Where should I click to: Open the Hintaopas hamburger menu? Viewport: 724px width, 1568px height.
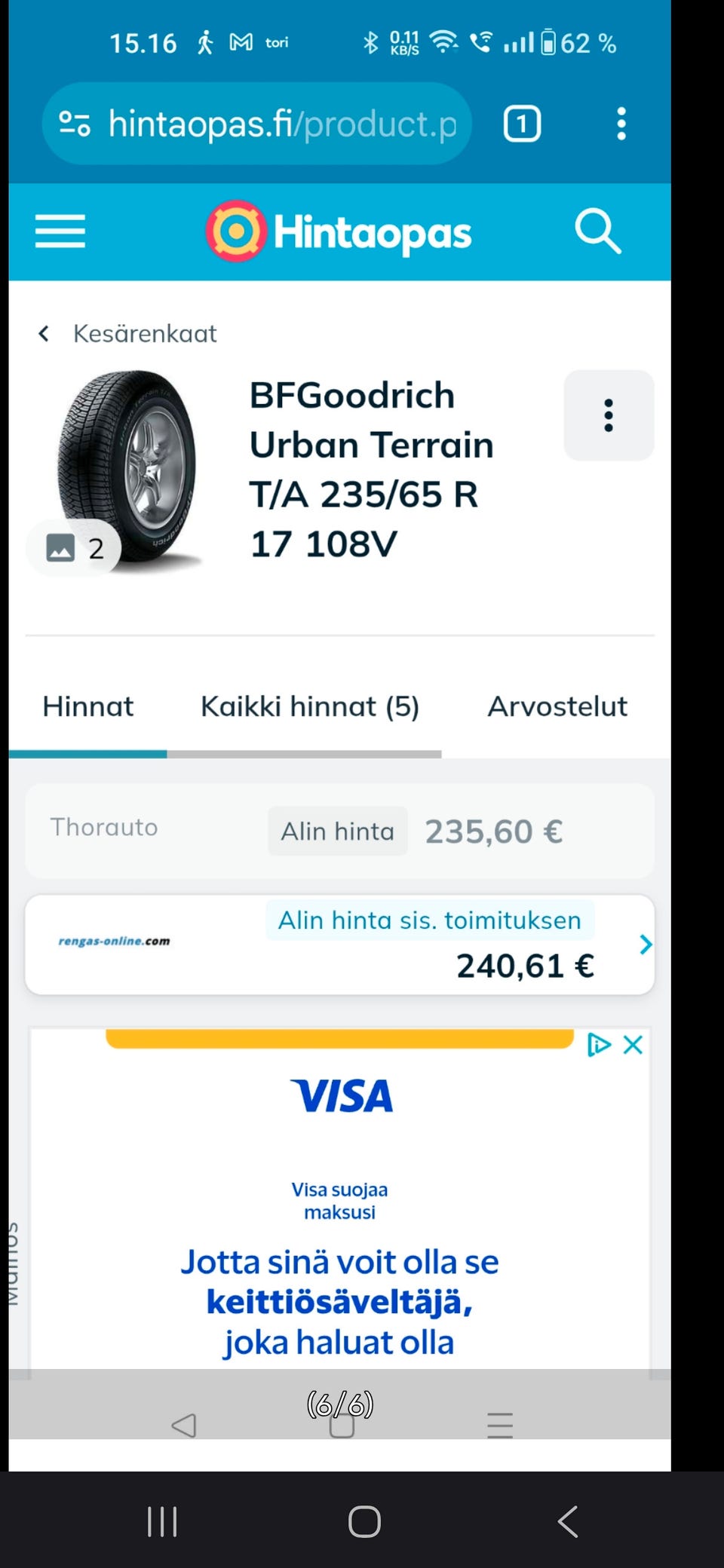pos(60,231)
